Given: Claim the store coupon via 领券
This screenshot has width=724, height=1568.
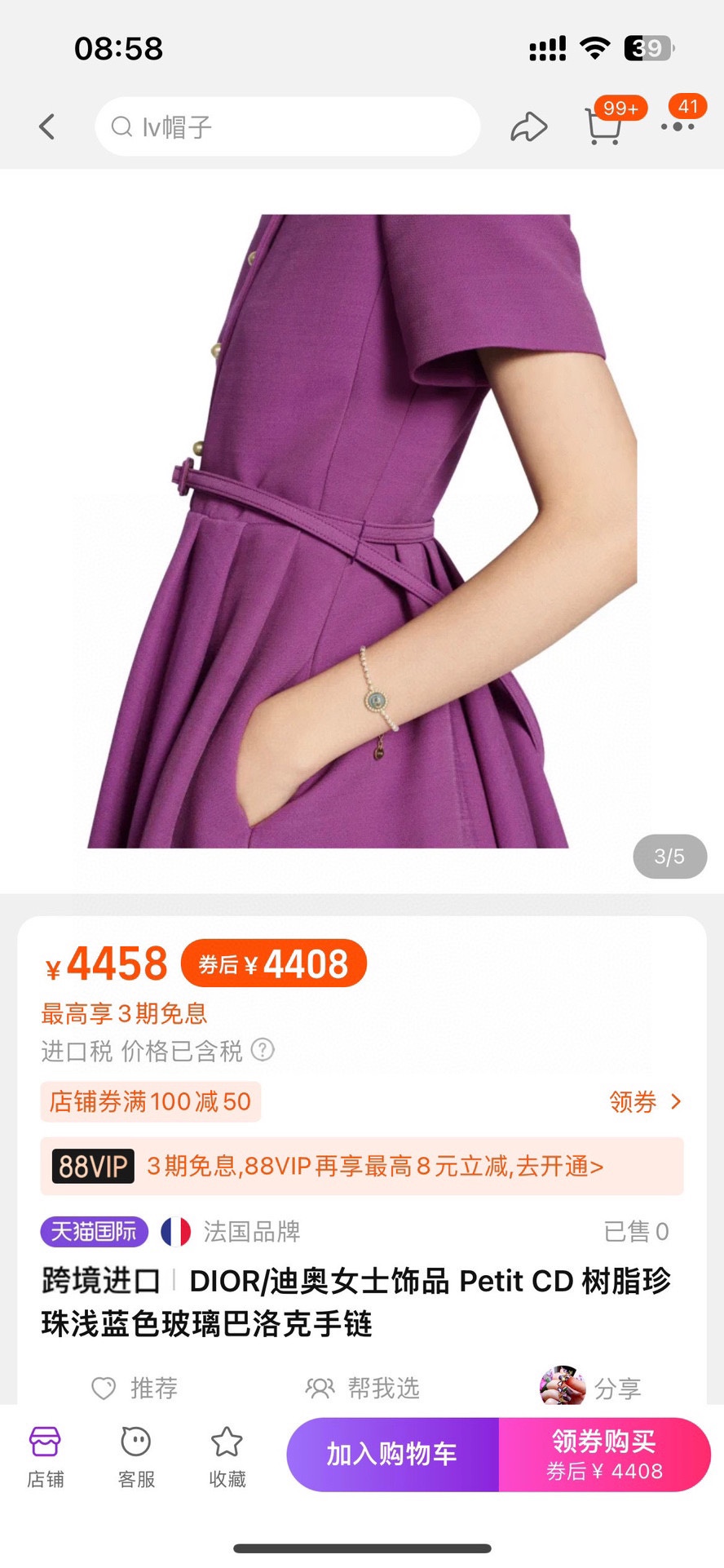Looking at the screenshot, I should (644, 1101).
